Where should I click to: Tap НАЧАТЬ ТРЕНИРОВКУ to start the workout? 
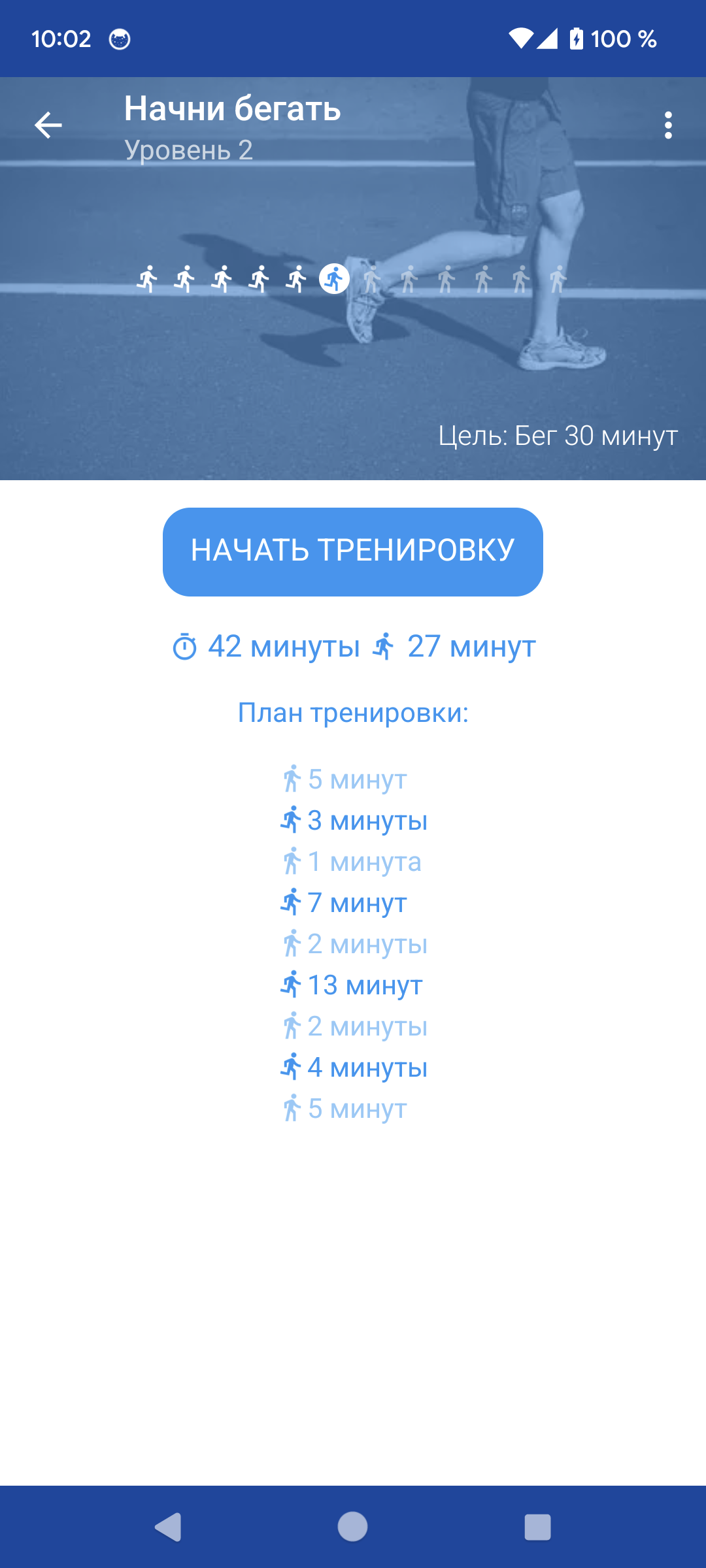pyautogui.click(x=353, y=551)
